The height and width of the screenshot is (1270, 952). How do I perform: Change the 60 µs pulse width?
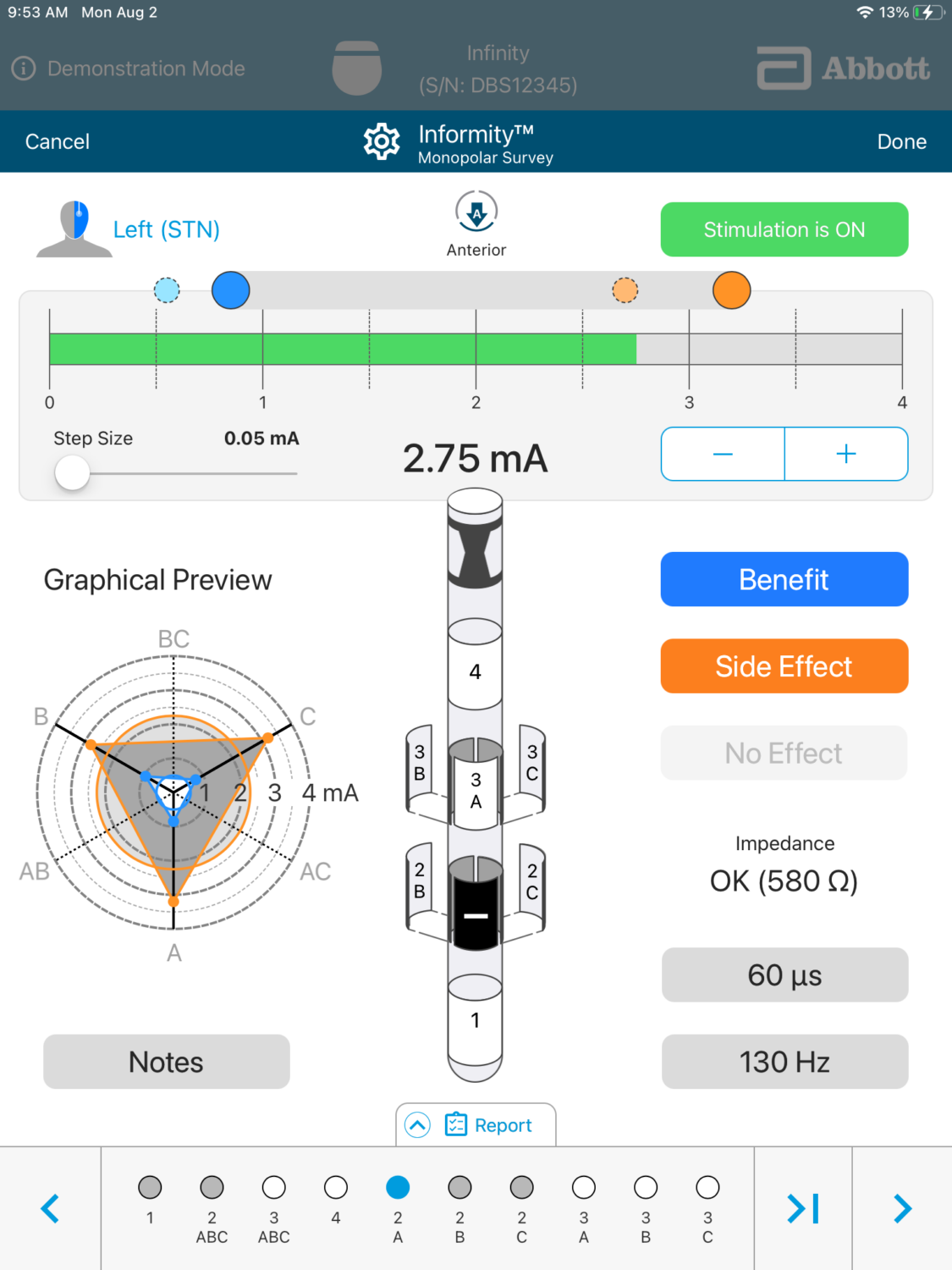point(784,975)
